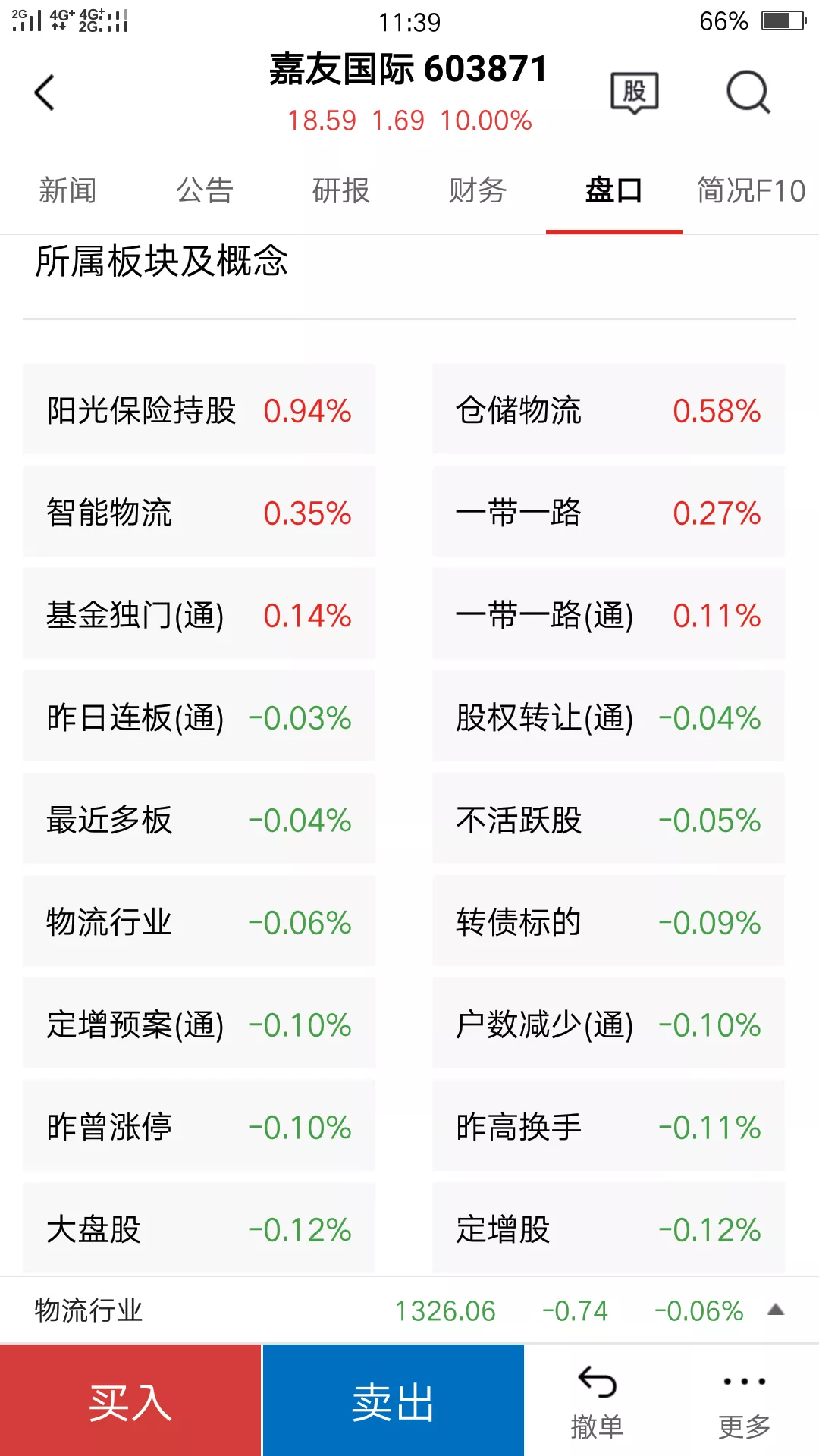View the 智能物流 concept
Screen dimensions: 819x1456
pyautogui.click(x=199, y=513)
